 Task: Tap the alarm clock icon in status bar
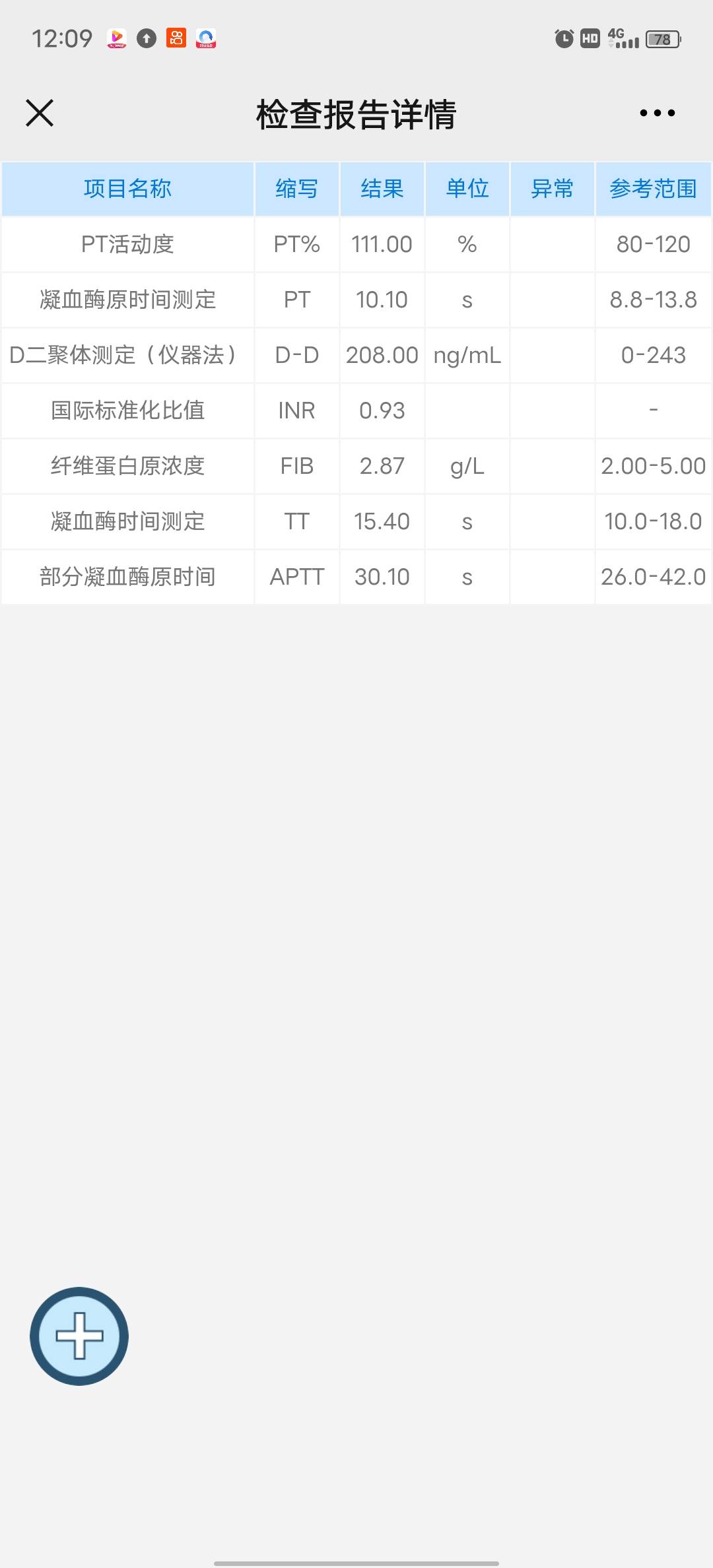pyautogui.click(x=564, y=39)
